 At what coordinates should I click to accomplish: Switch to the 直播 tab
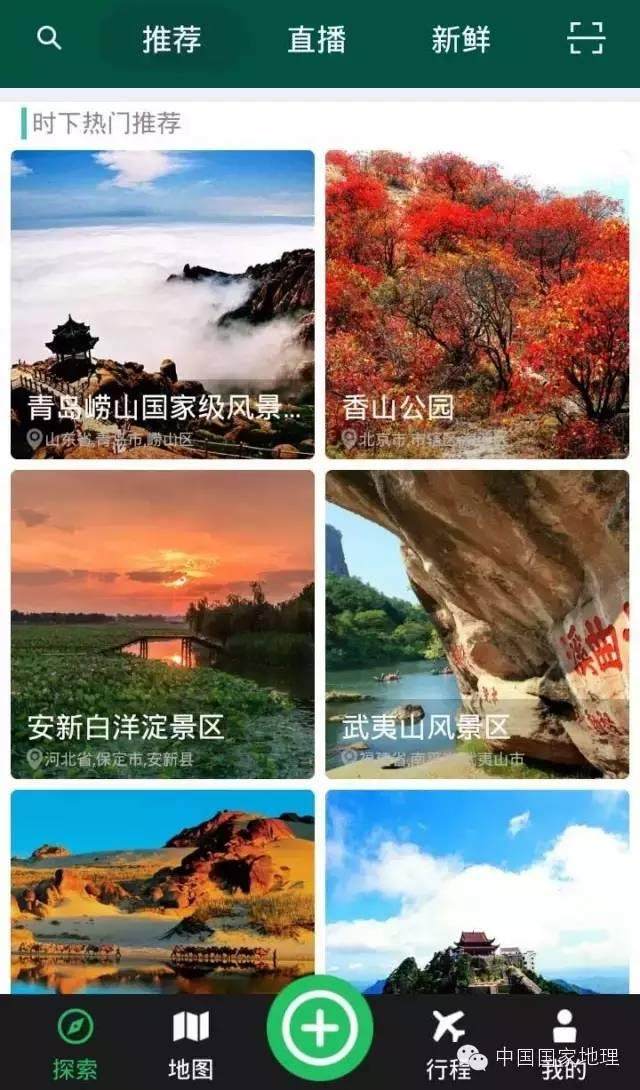(x=317, y=39)
